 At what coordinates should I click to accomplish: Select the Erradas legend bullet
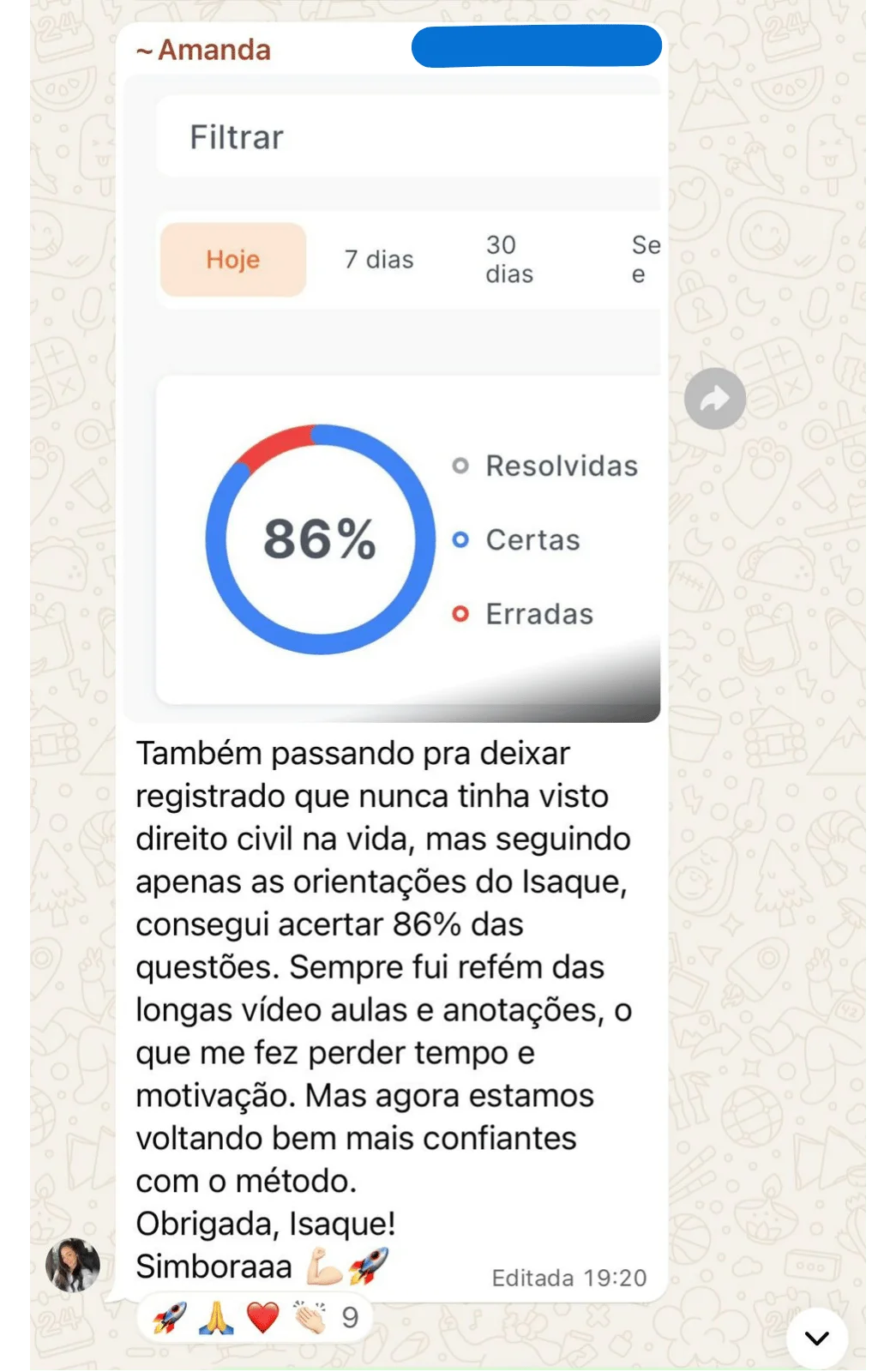tap(460, 614)
